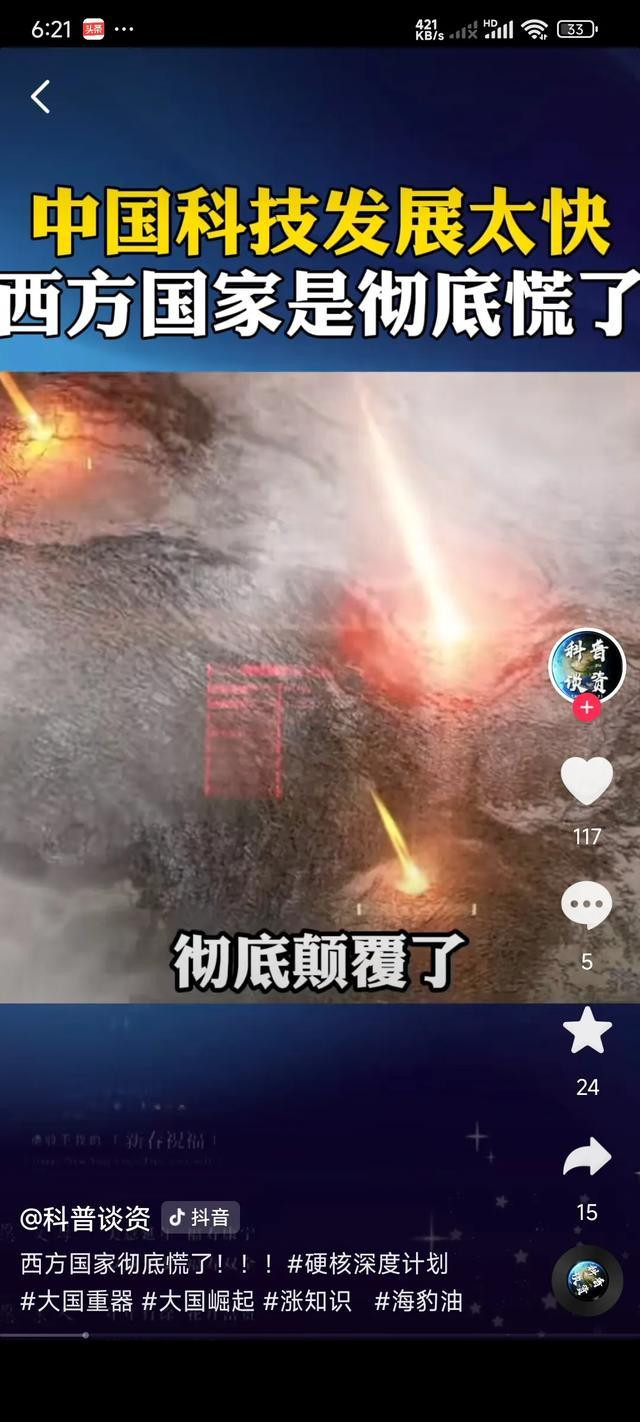Open the spinning music disc
The height and width of the screenshot is (1422, 640).
coord(587,1280)
